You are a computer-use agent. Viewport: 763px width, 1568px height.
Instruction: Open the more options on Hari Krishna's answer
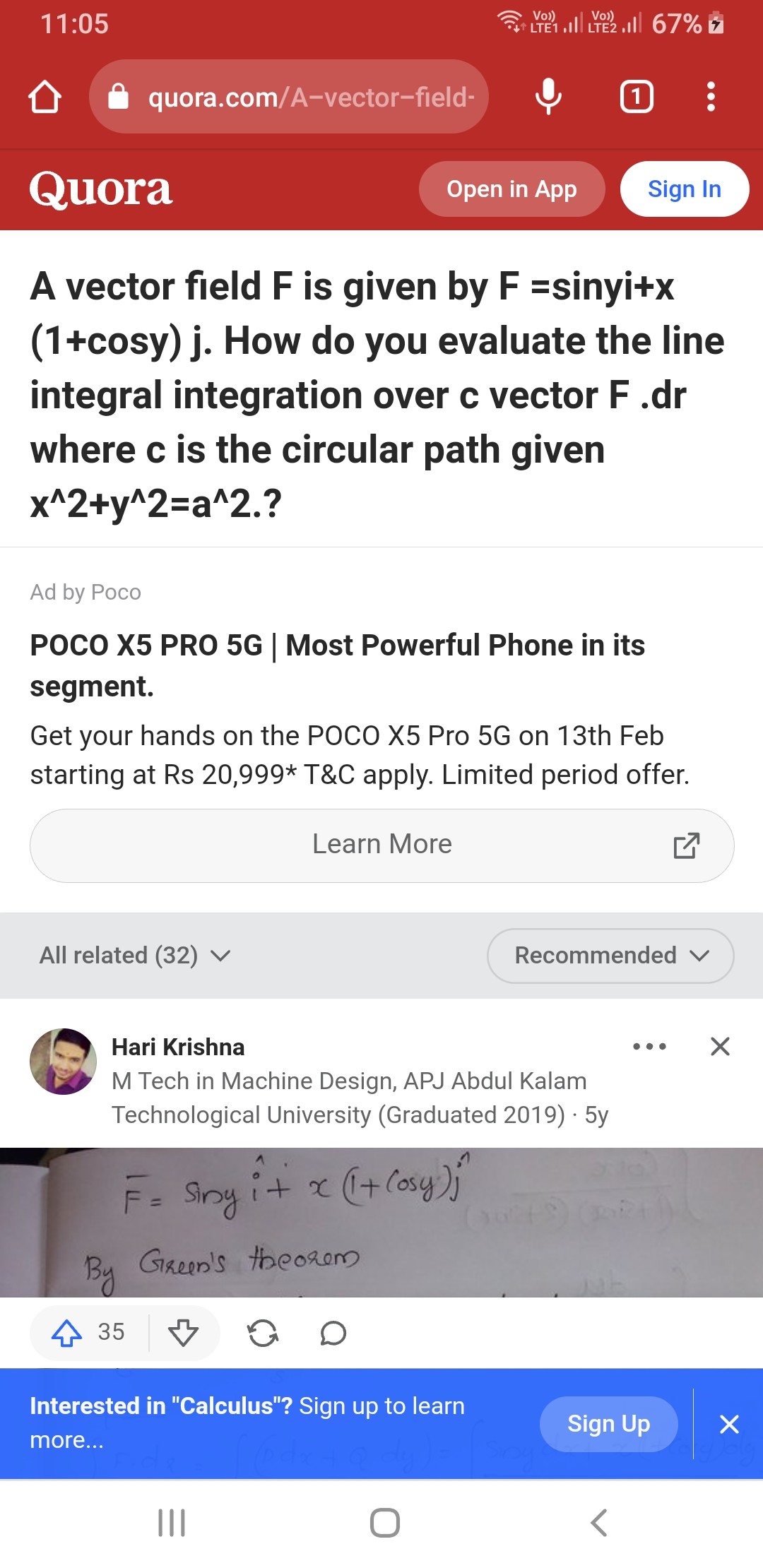649,1046
